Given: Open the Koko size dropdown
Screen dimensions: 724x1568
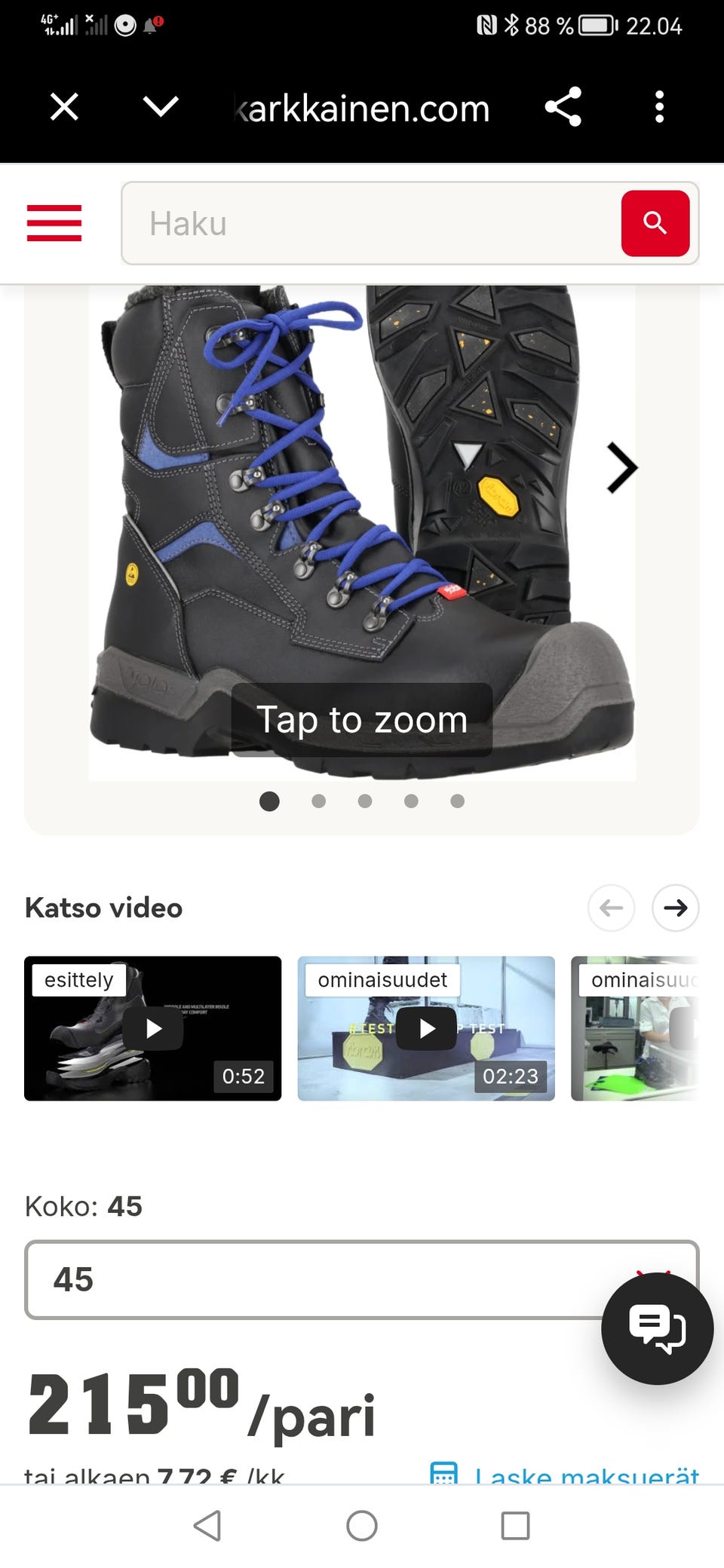Looking at the screenshot, I should coord(362,1279).
